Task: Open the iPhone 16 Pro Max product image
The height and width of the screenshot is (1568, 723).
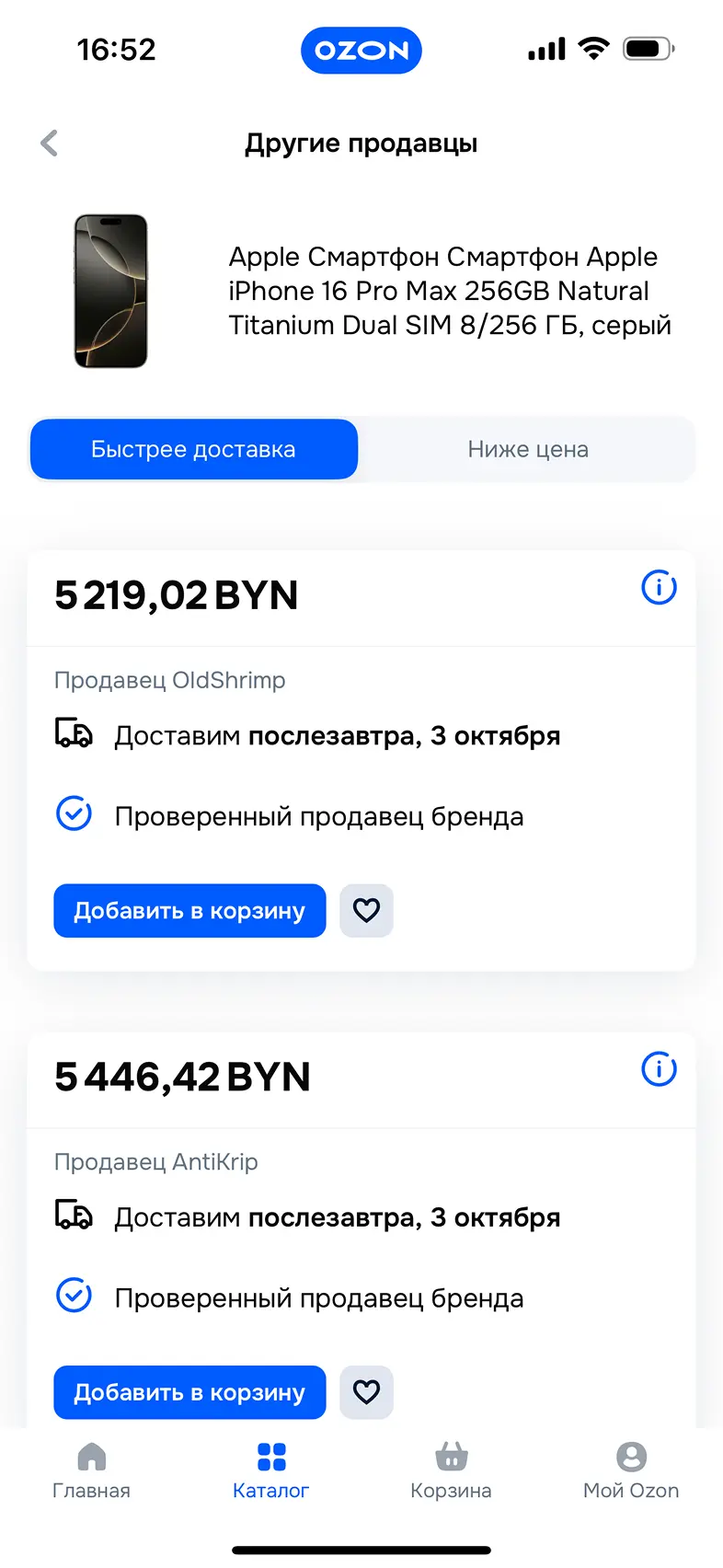Action: [x=111, y=291]
